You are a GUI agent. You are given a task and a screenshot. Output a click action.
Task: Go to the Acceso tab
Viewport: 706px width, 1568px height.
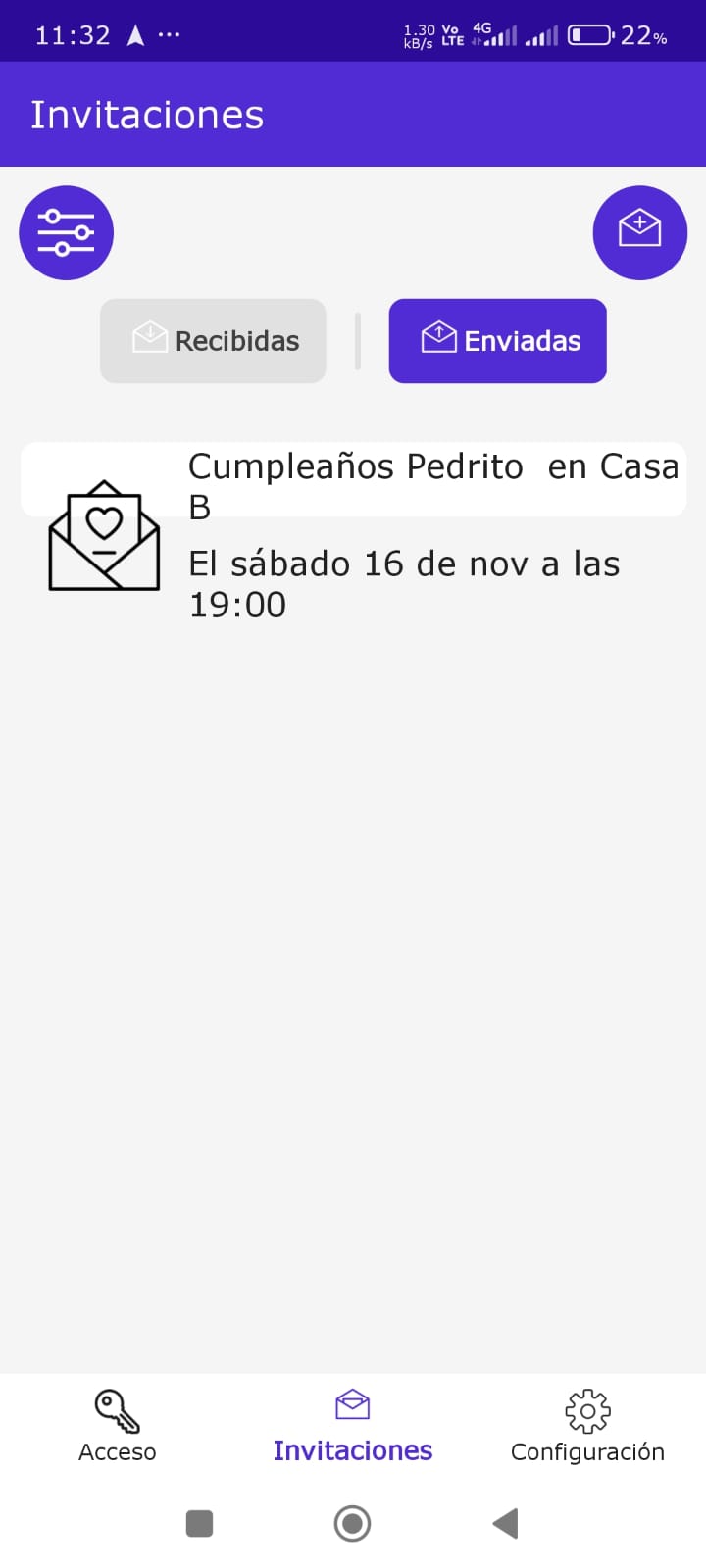118,1426
